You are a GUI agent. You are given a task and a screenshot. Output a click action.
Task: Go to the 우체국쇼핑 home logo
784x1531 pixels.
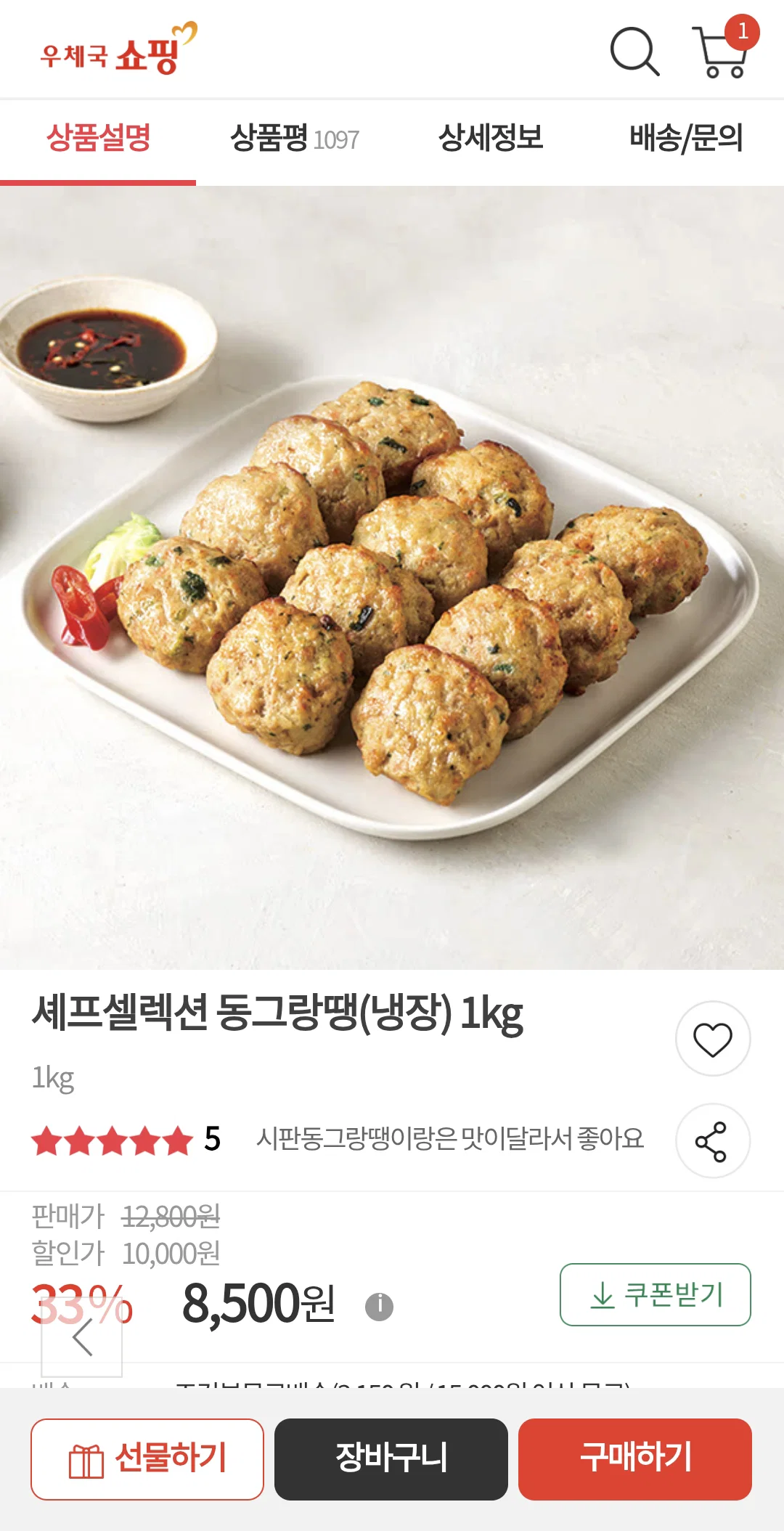[x=118, y=49]
